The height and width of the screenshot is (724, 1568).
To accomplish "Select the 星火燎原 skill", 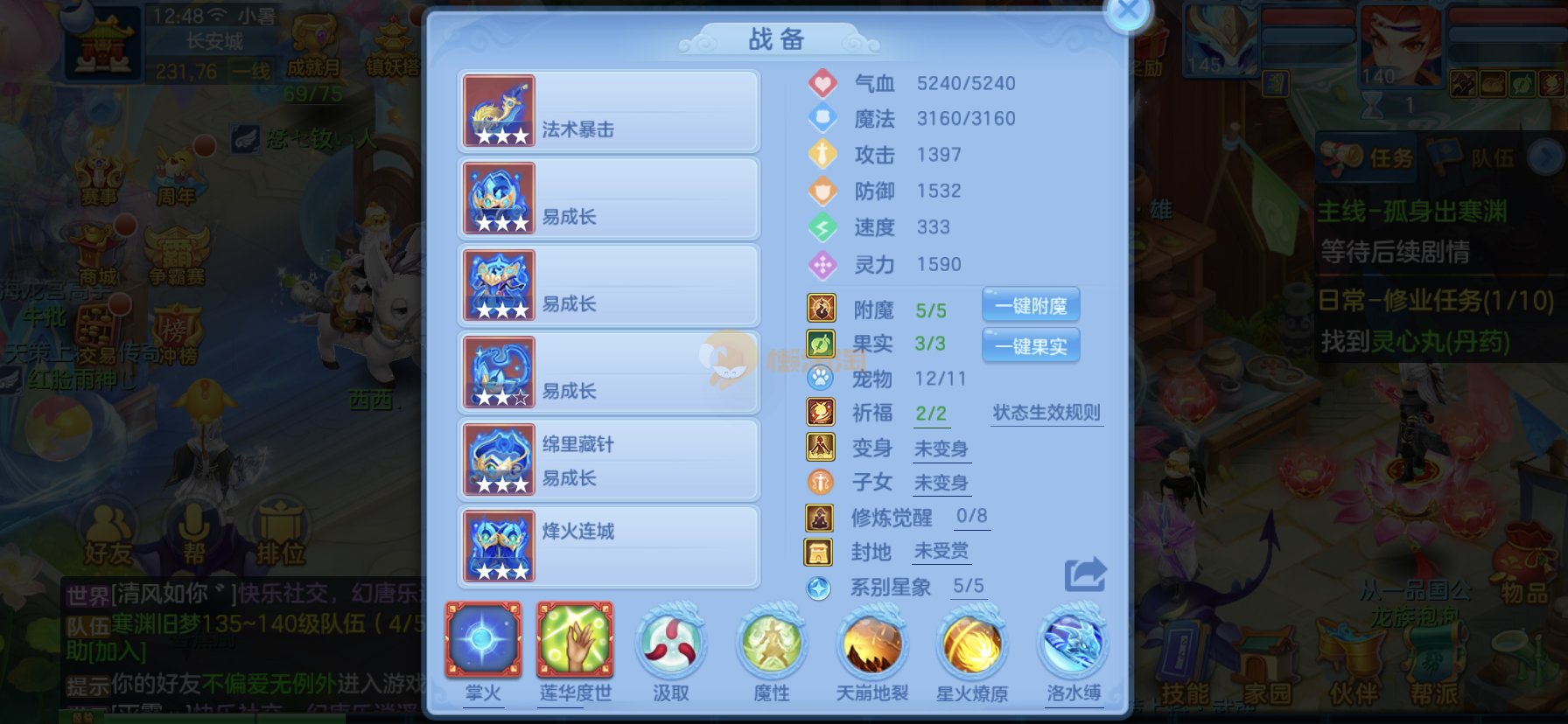I will tap(972, 645).
